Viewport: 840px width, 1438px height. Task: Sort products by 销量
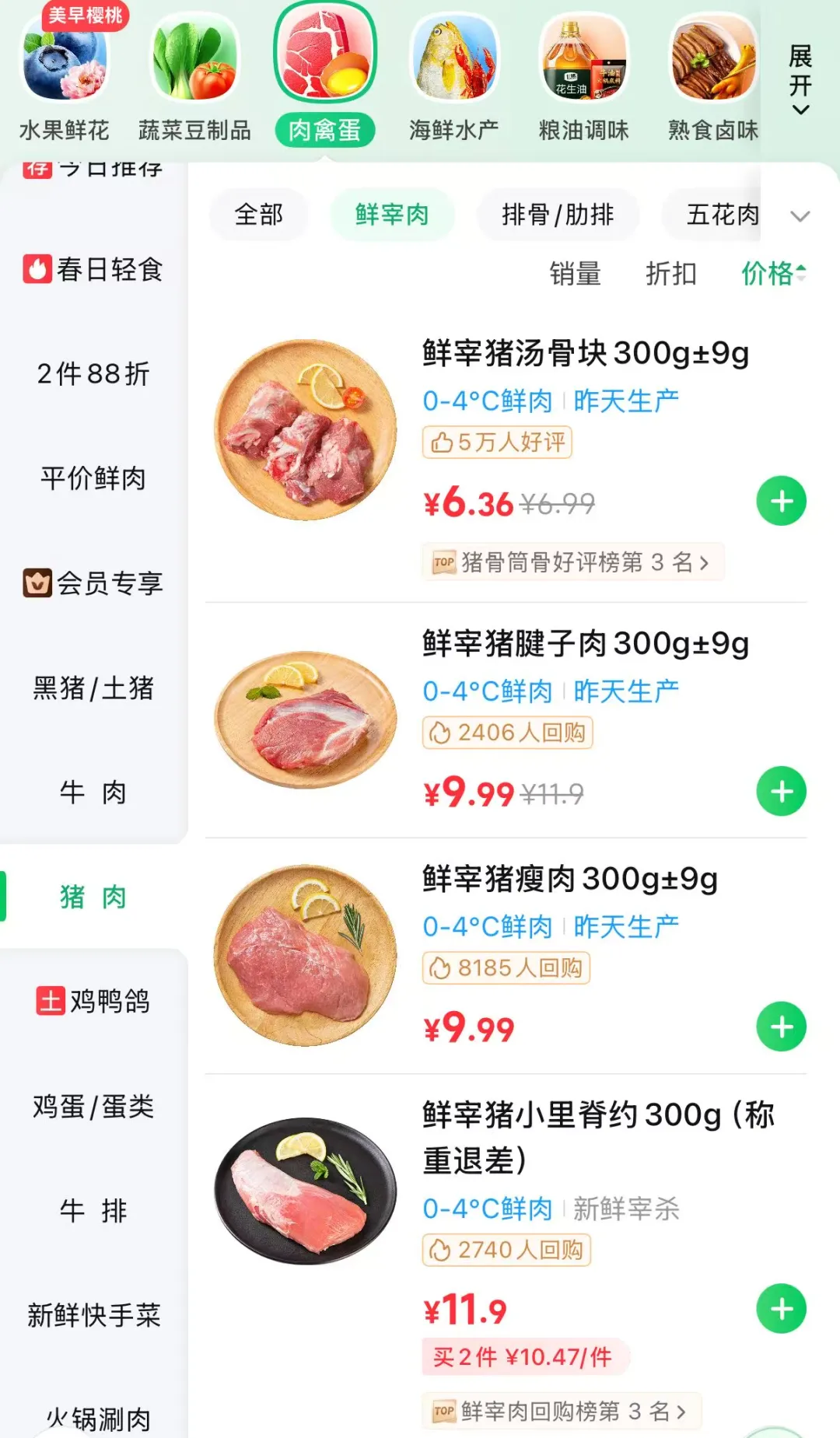pyautogui.click(x=576, y=274)
